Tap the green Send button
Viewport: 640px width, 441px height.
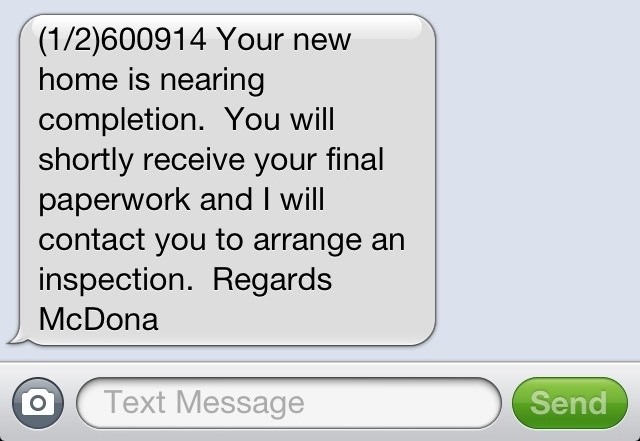568,403
